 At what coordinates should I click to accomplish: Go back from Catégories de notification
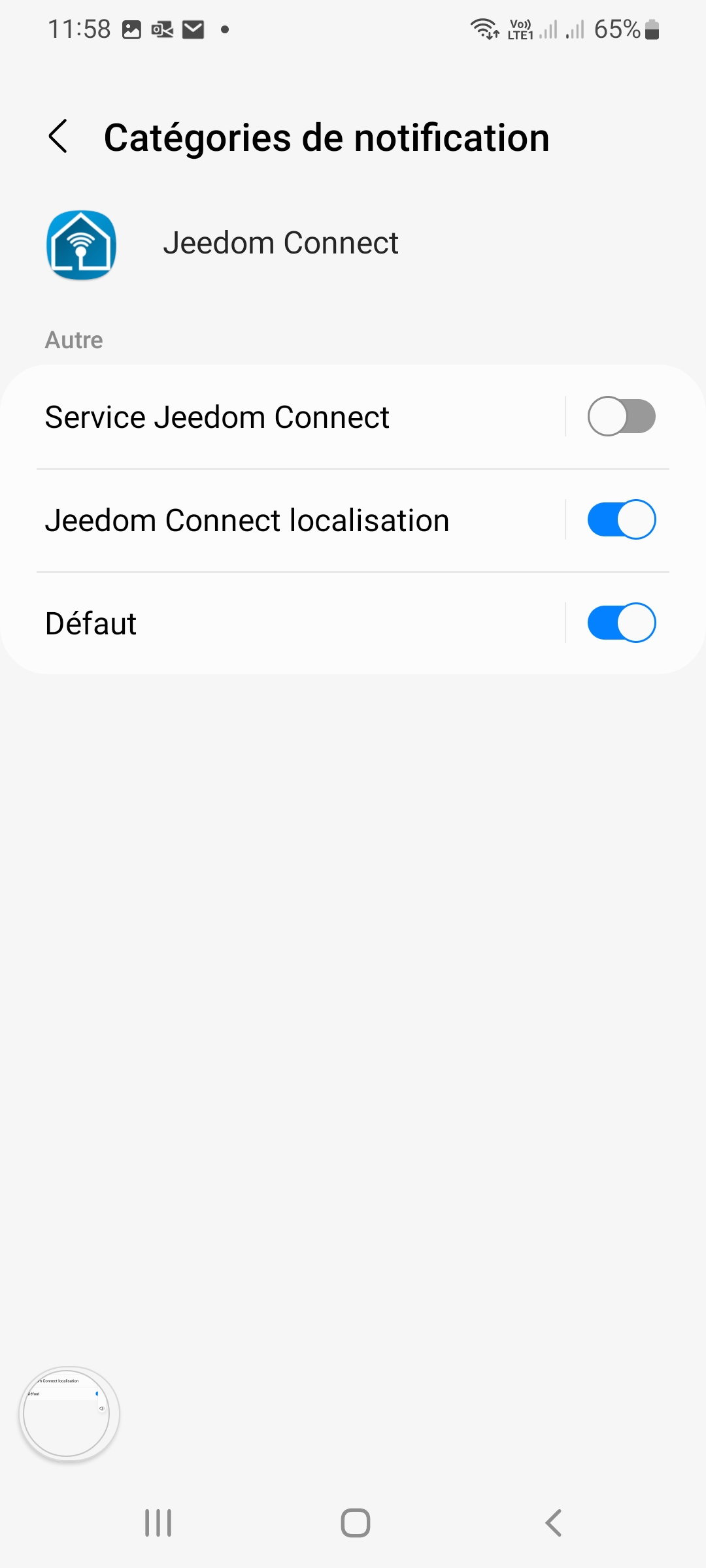pos(58,137)
